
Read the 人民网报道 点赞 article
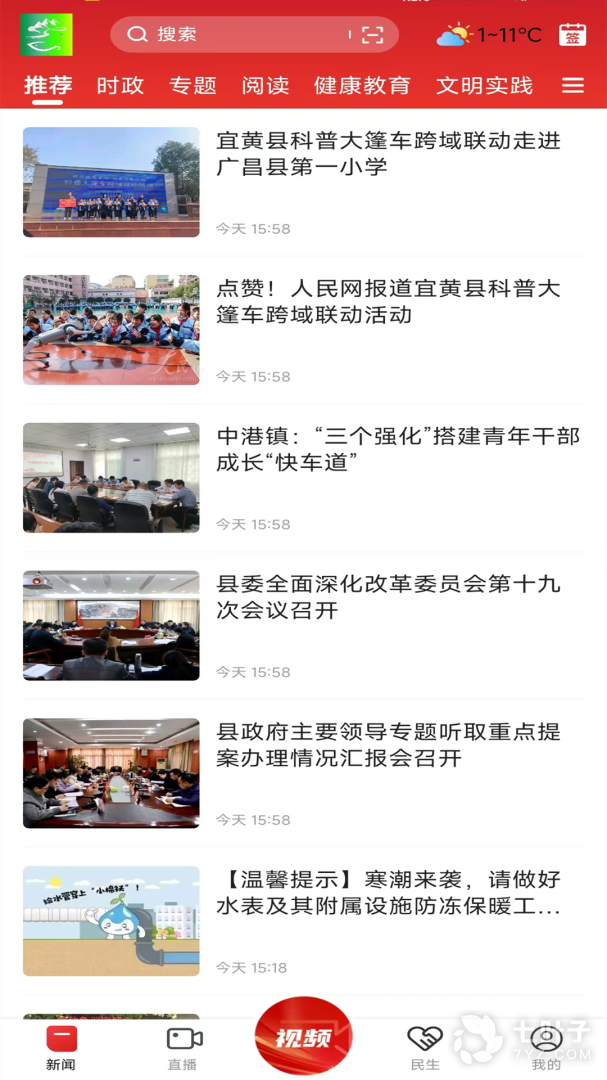pyautogui.click(x=388, y=302)
